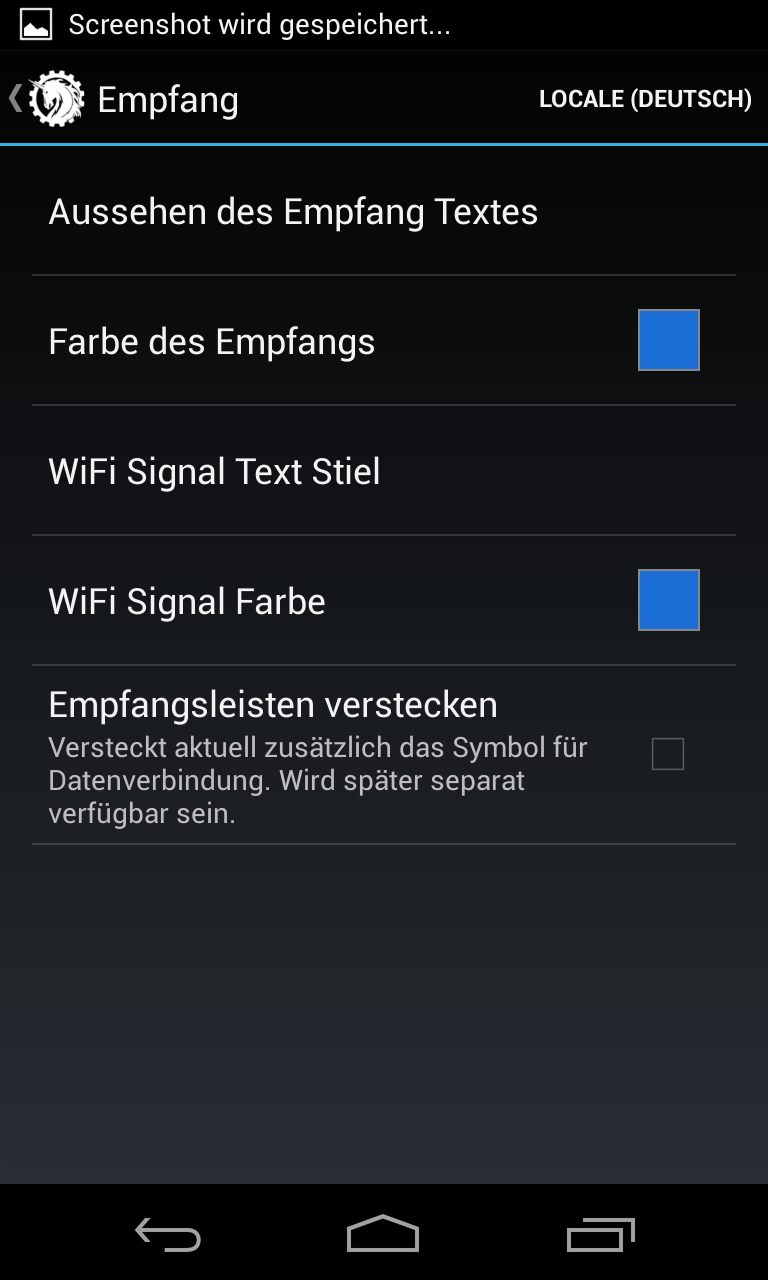Enable the Empfangsleisten verstecken checkbox
This screenshot has width=768, height=1280.
(x=668, y=754)
